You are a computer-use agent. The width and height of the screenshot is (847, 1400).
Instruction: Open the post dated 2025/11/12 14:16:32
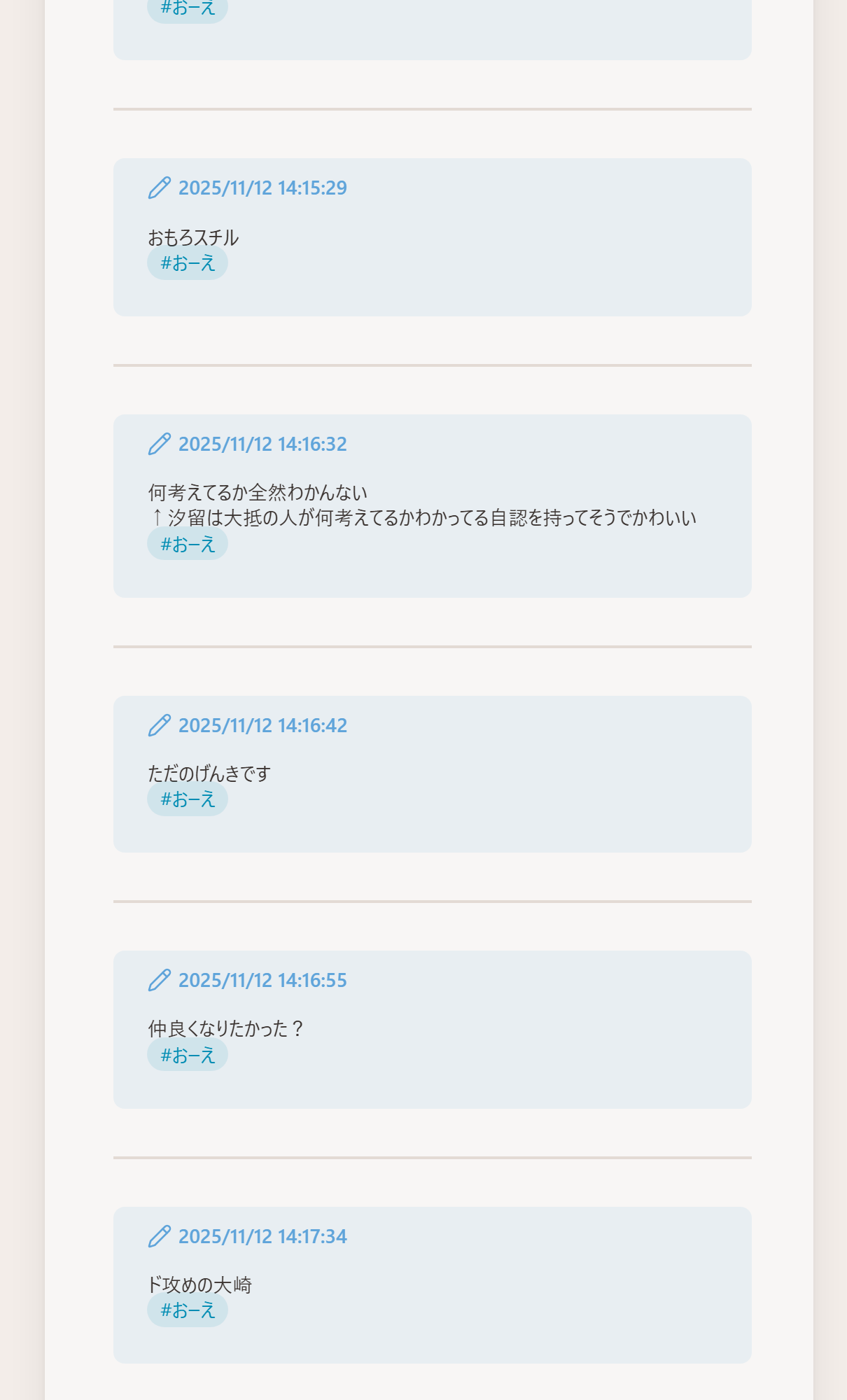click(262, 444)
